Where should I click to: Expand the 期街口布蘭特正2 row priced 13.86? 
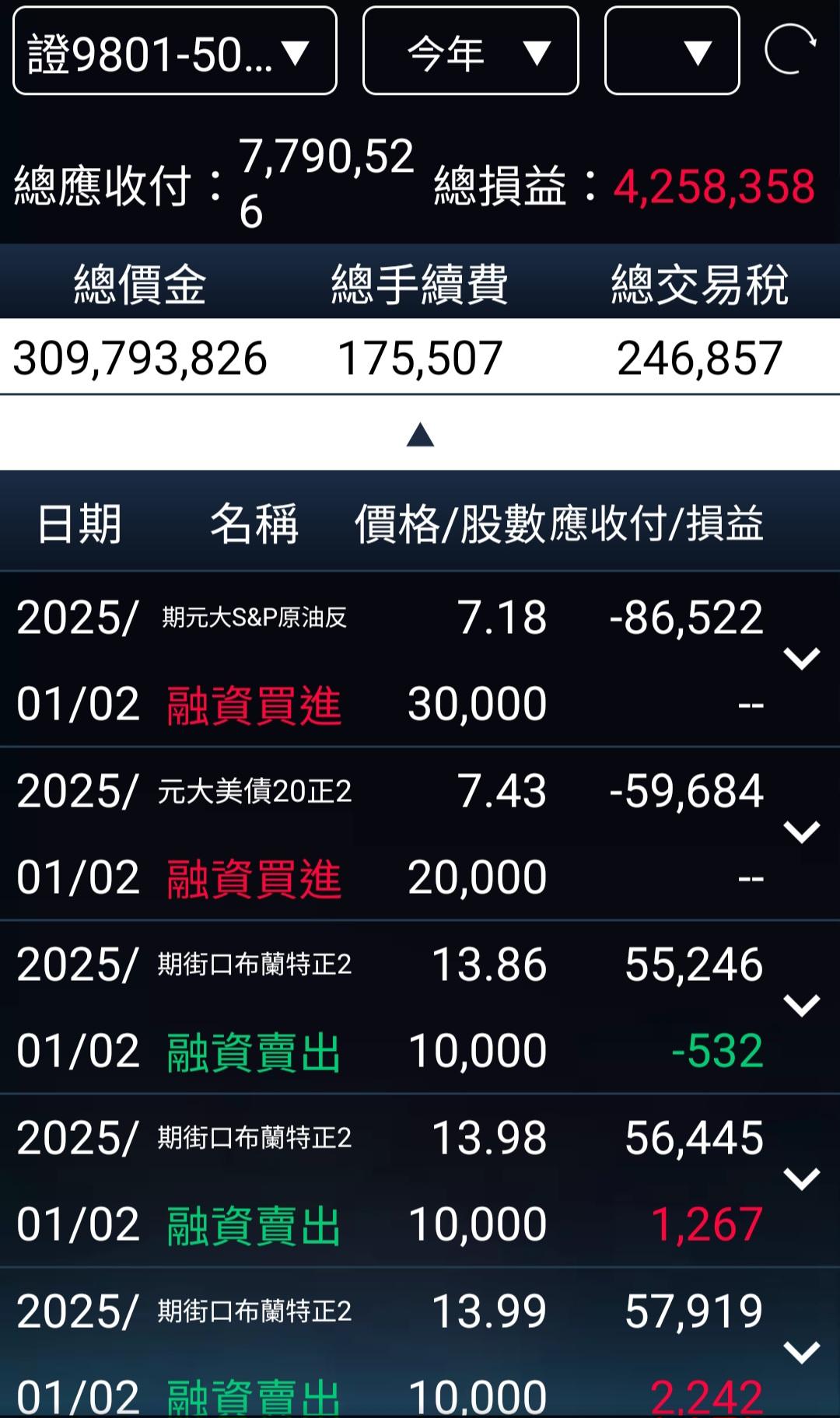pyautogui.click(x=801, y=1006)
